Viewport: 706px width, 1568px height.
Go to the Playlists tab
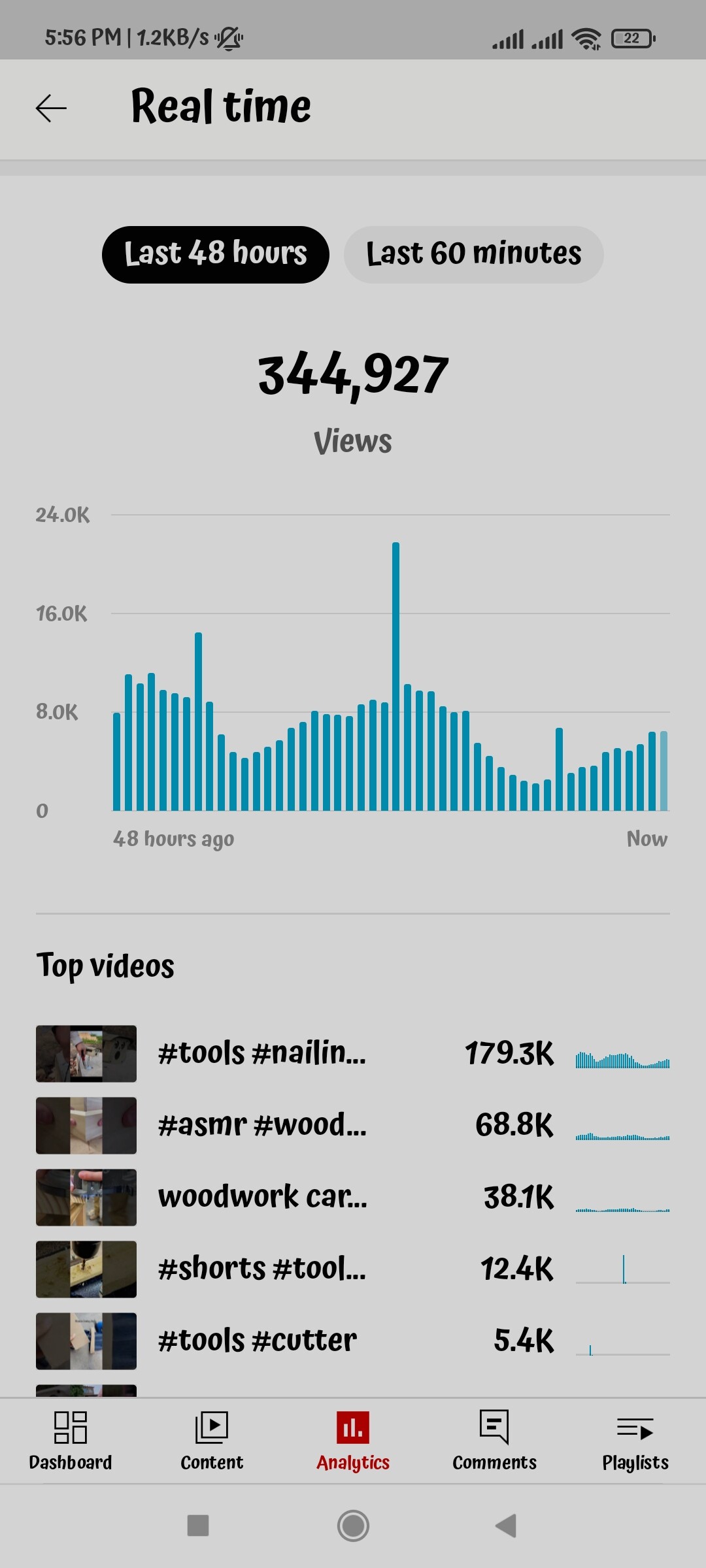(635, 1441)
